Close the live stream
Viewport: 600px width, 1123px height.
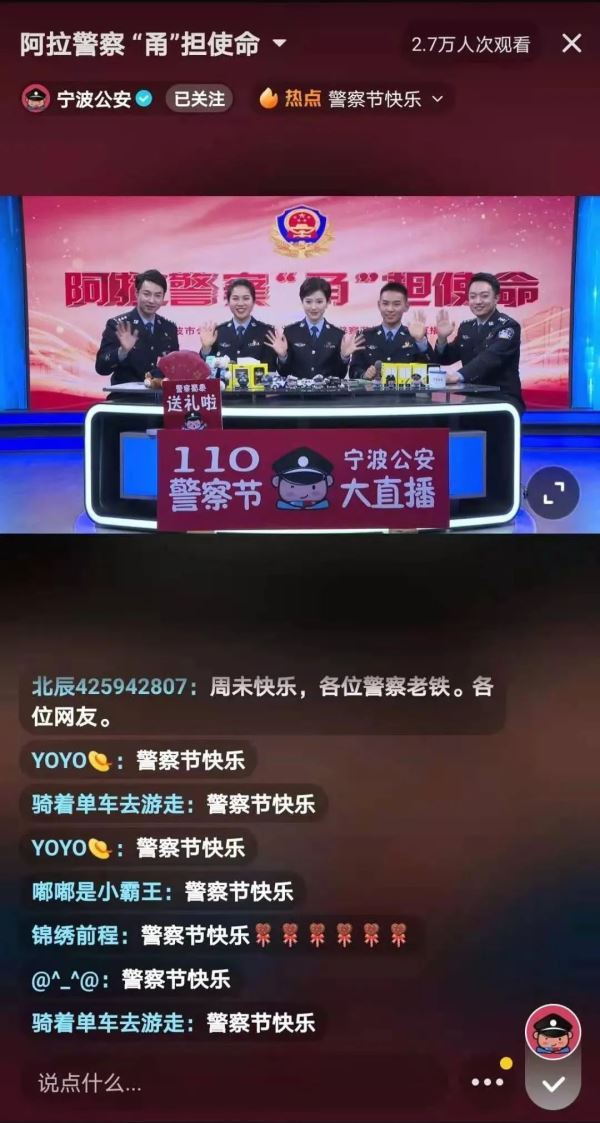(571, 44)
